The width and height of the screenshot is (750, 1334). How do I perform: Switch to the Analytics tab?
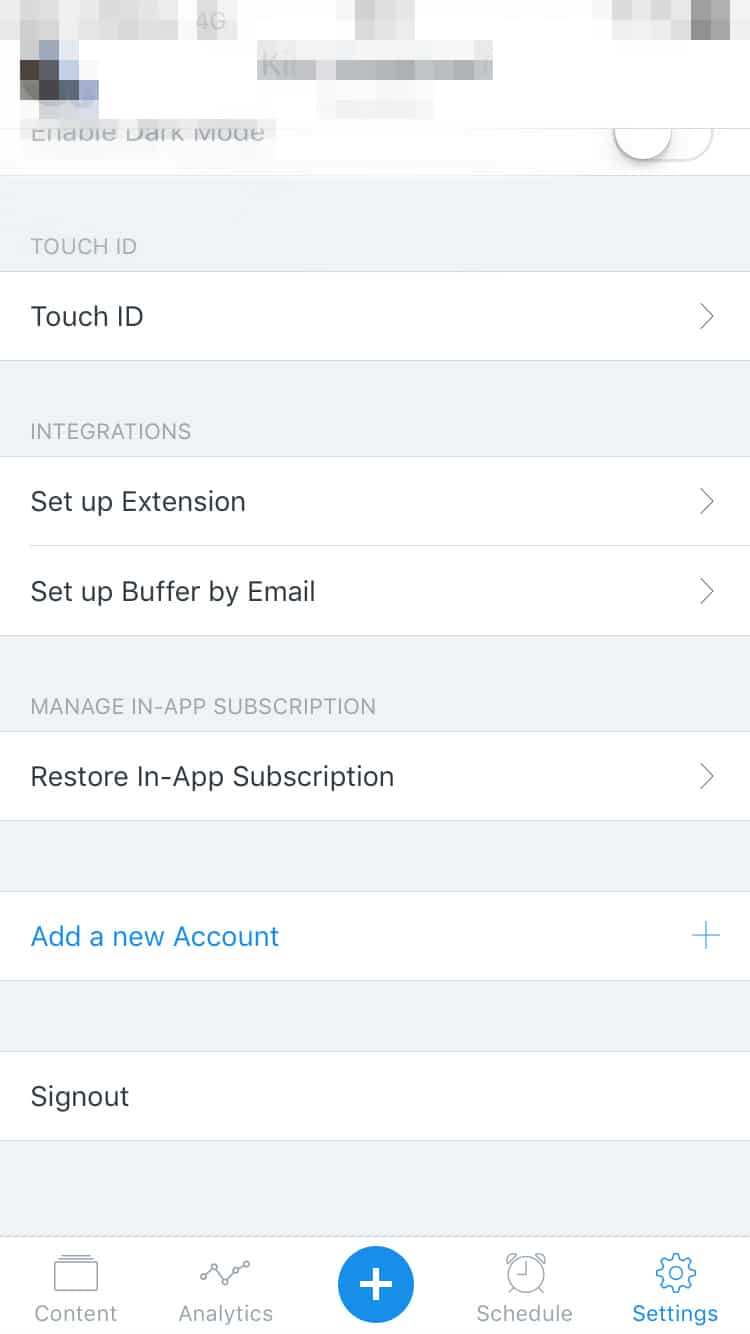(226, 1289)
